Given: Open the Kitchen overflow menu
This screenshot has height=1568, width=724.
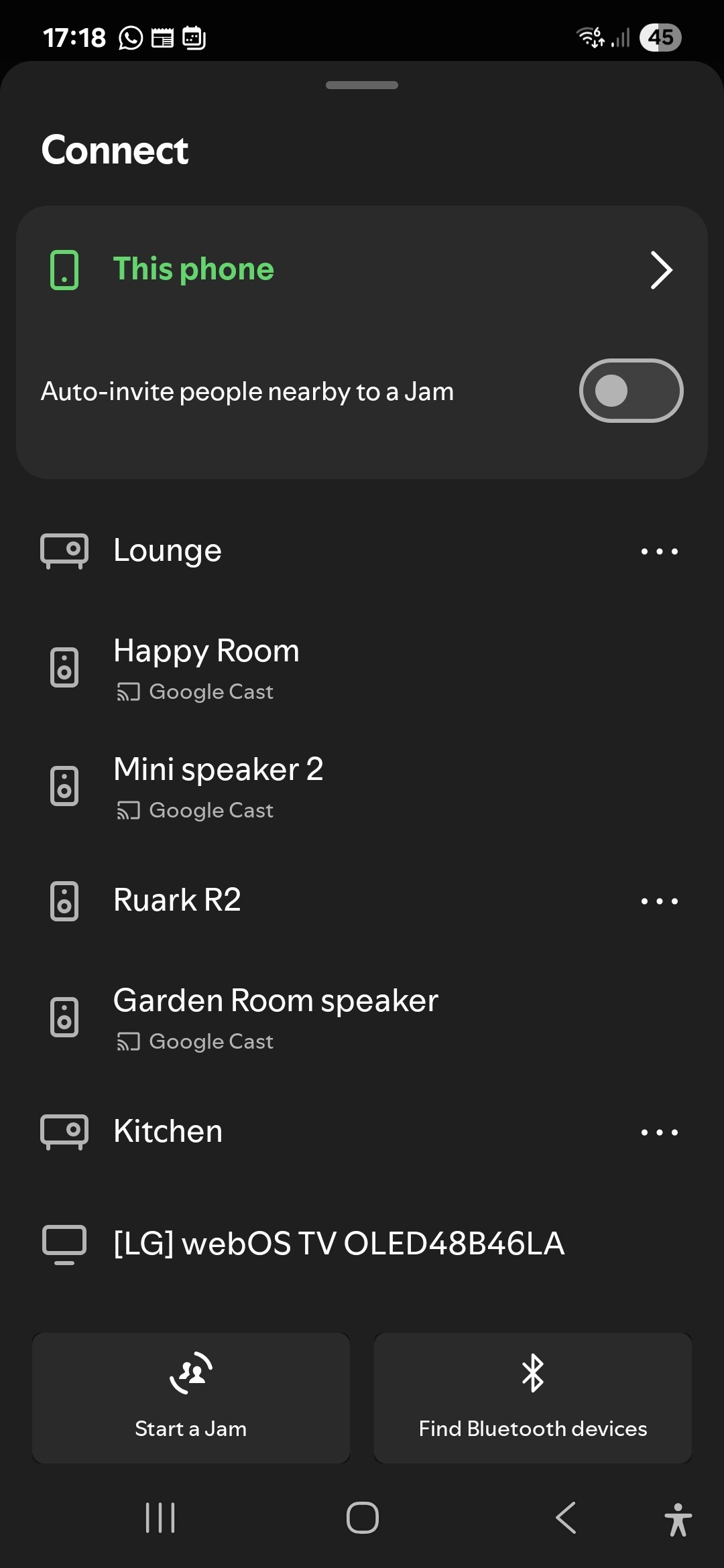Looking at the screenshot, I should (660, 1132).
